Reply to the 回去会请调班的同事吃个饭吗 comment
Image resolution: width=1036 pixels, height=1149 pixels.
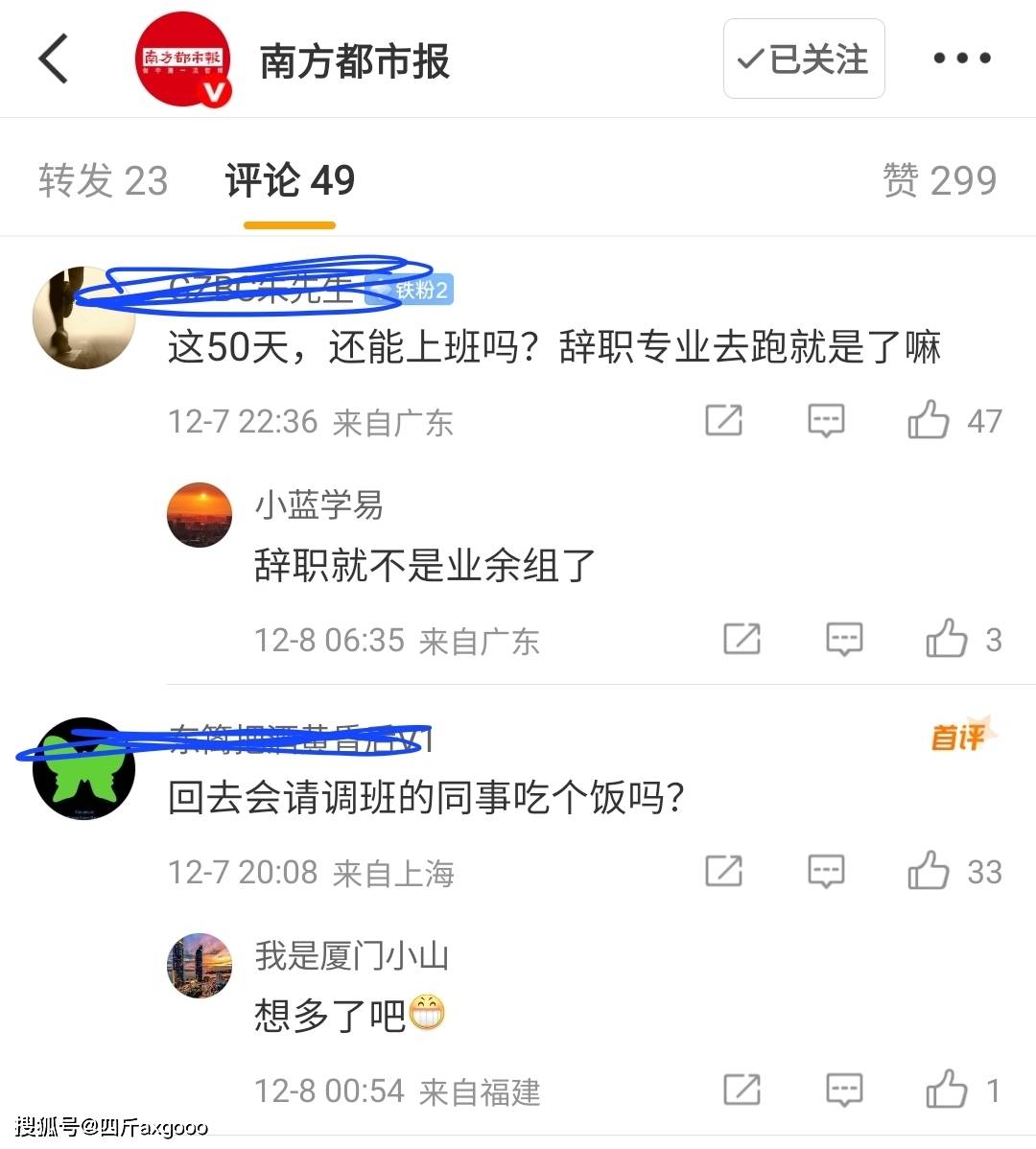pyautogui.click(x=826, y=871)
